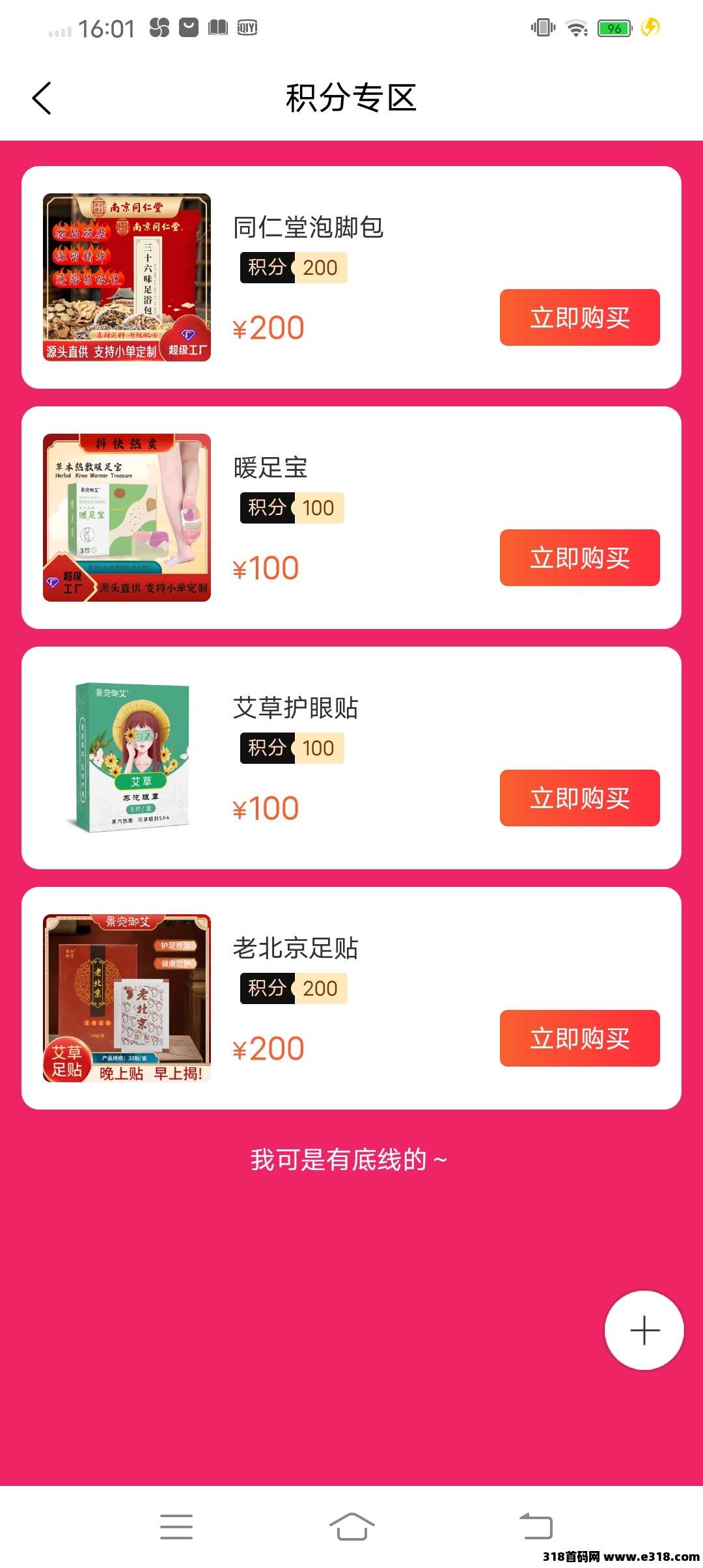Go to the system home screen
The width and height of the screenshot is (703, 1568).
click(x=351, y=1526)
